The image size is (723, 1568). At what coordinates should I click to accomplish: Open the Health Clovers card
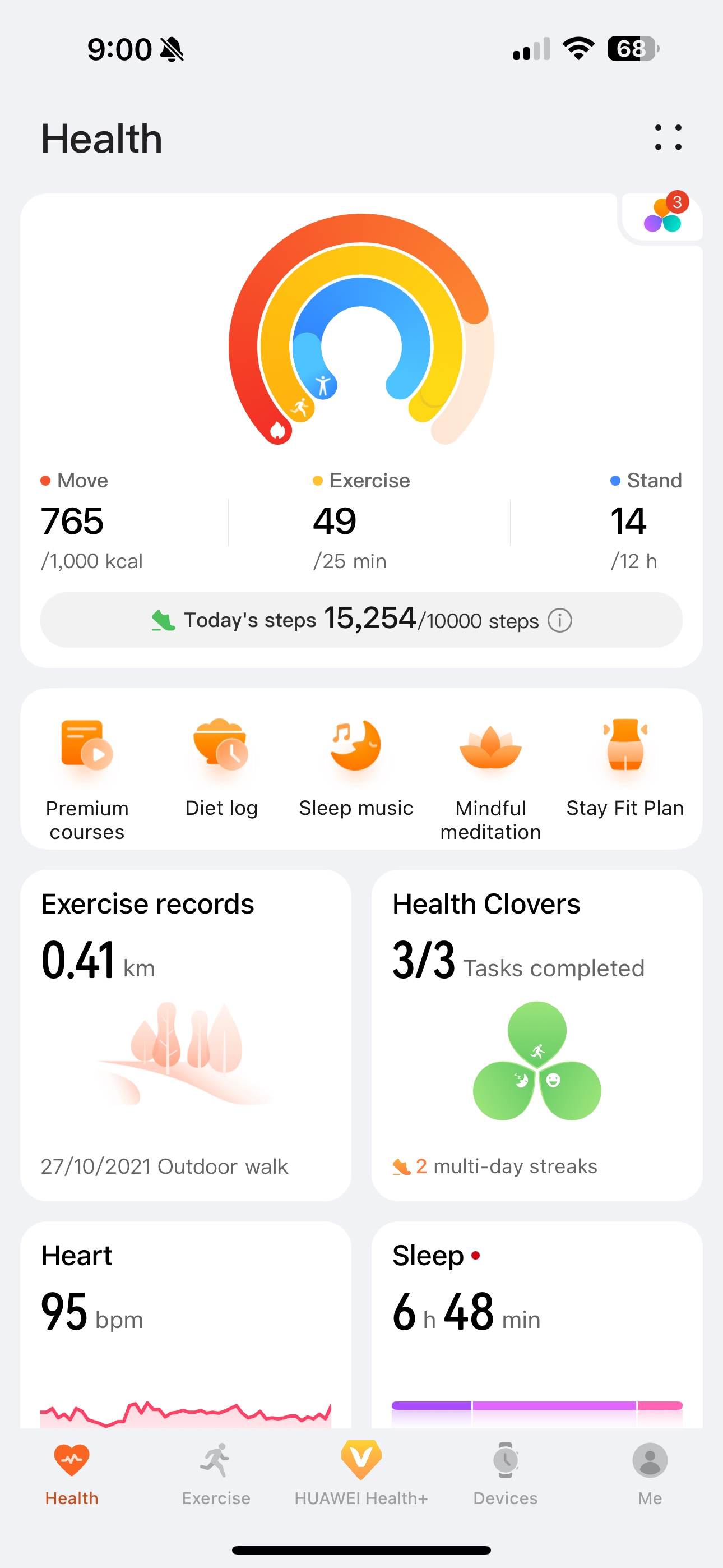(x=537, y=1035)
